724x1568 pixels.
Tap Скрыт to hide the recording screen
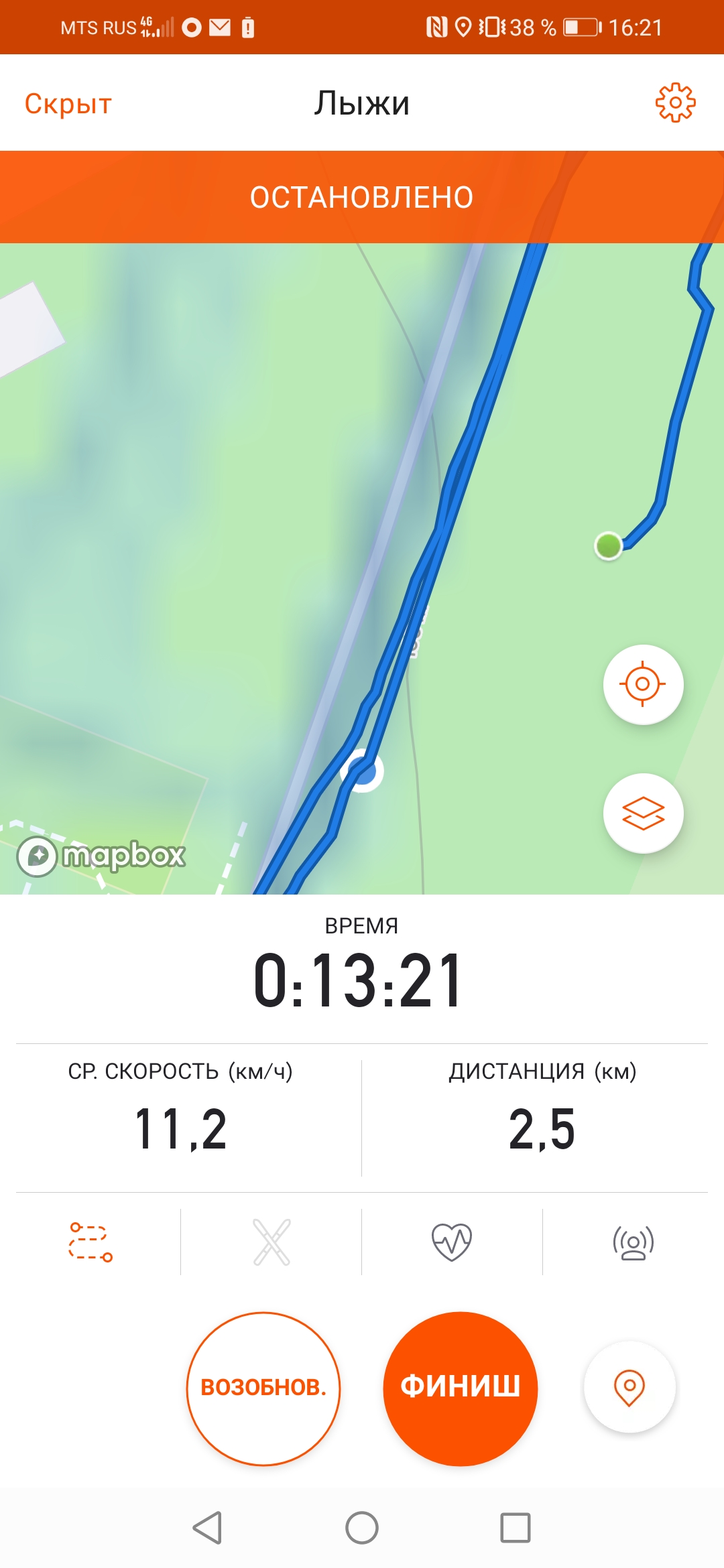(x=68, y=104)
